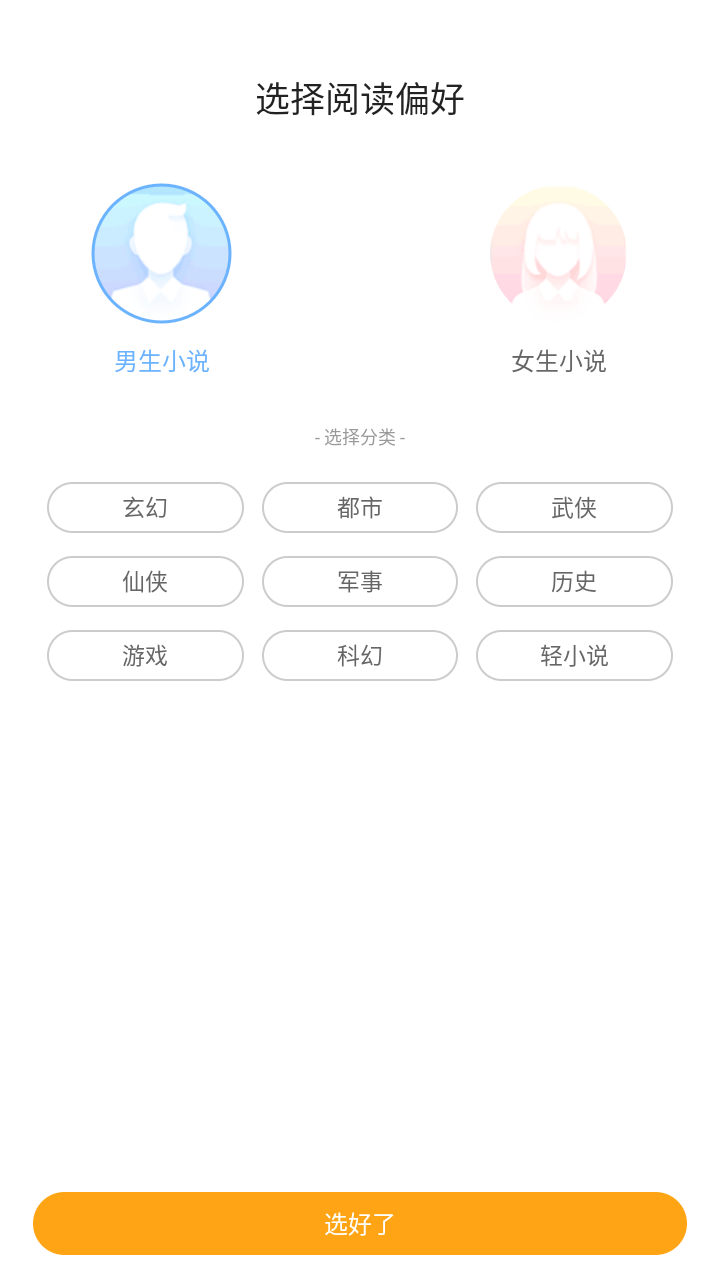This screenshot has height=1280, width=720.
Task: Click the pink girl profile picture
Action: 557,253
